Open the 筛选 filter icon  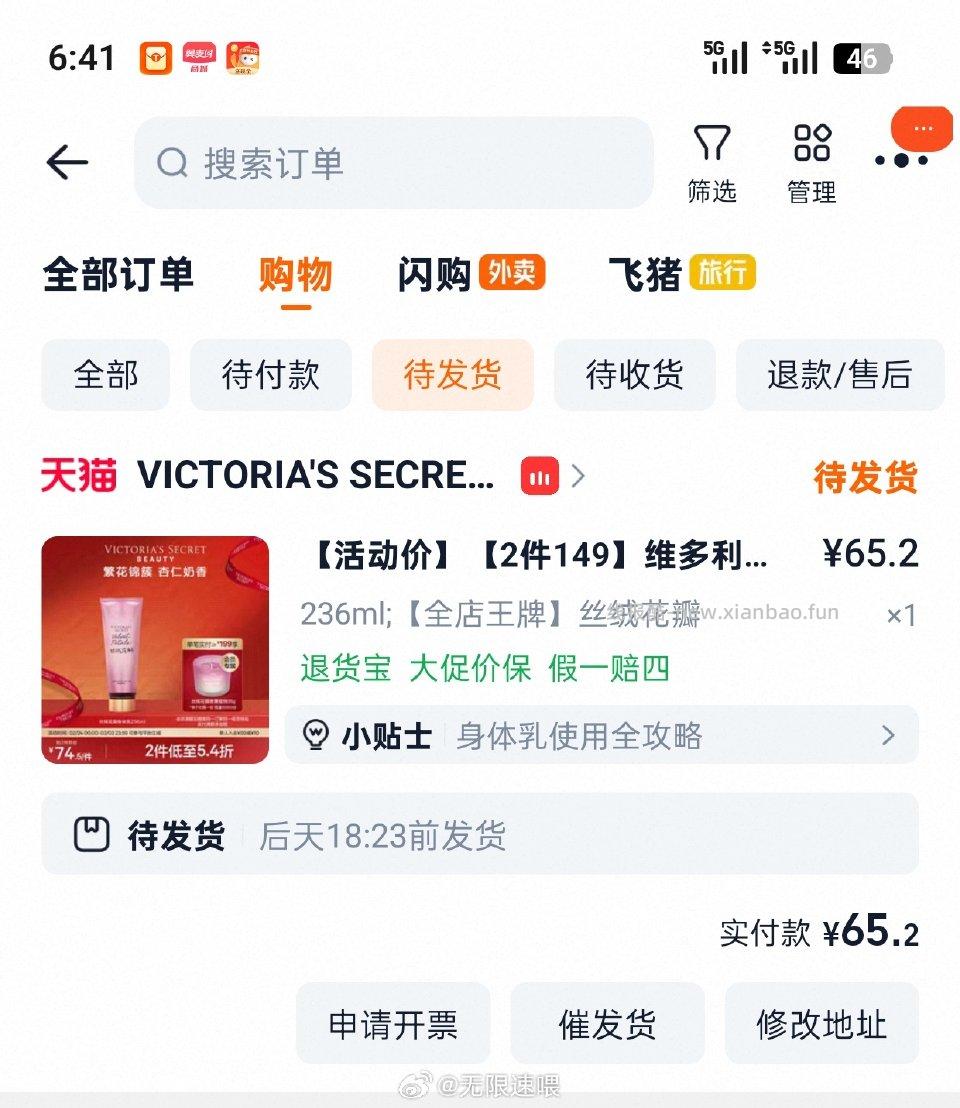point(712,145)
